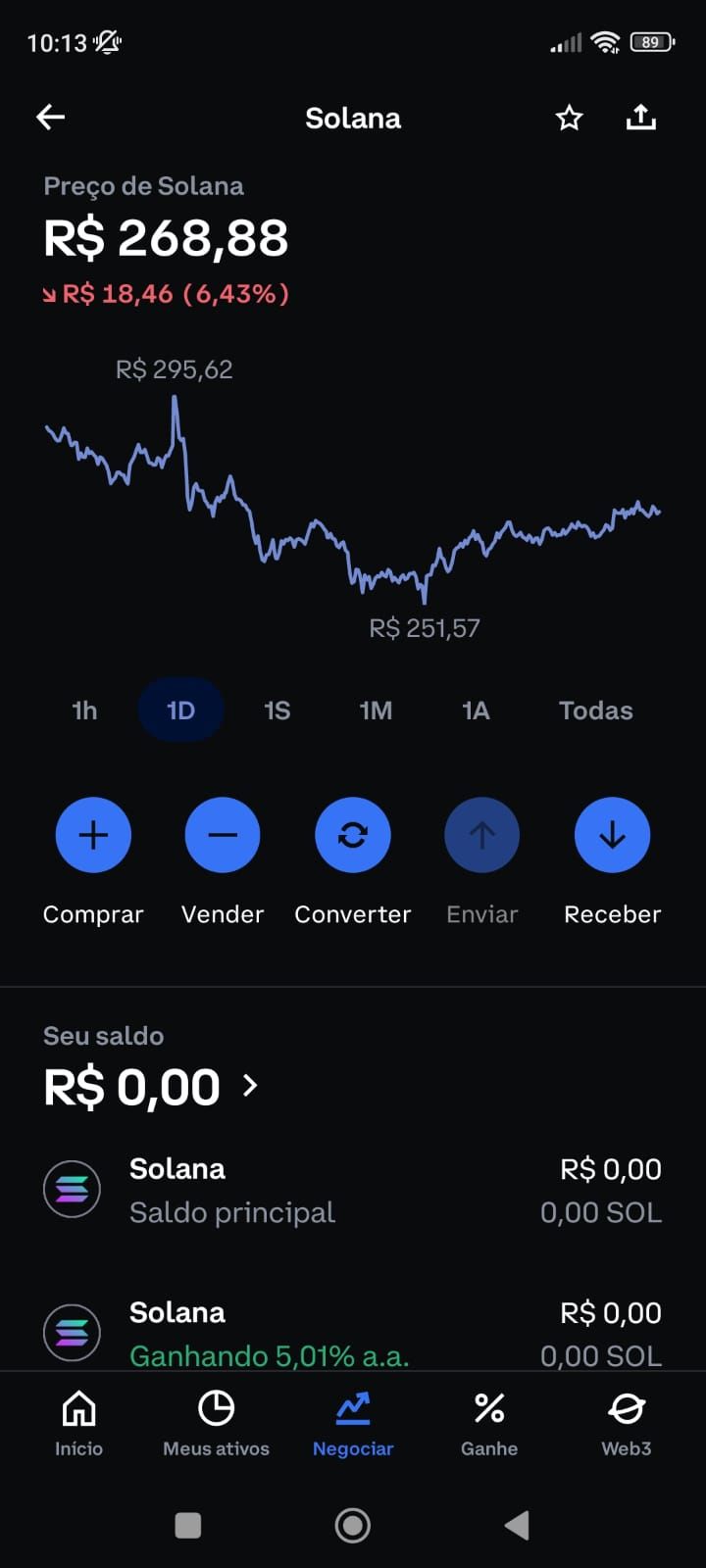This screenshot has width=706, height=1568.
Task: Tap the Receber button
Action: [612, 836]
